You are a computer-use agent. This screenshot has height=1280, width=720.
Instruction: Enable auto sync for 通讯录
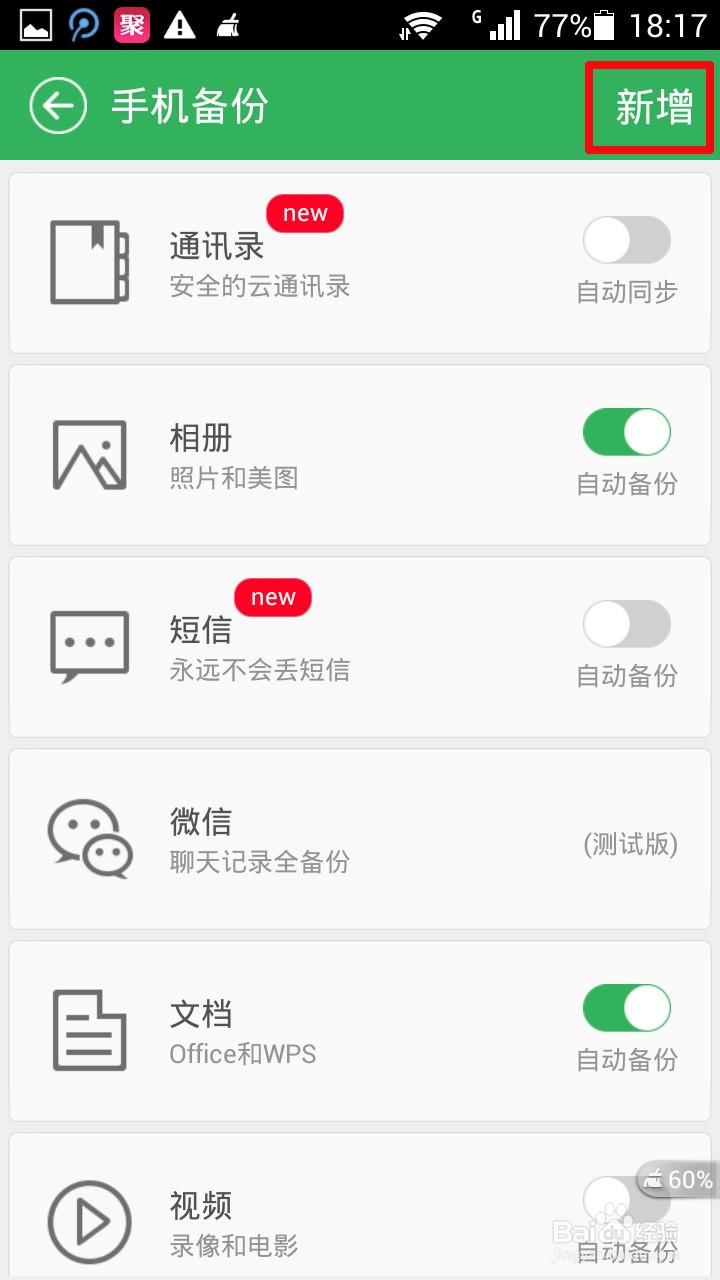[x=627, y=241]
